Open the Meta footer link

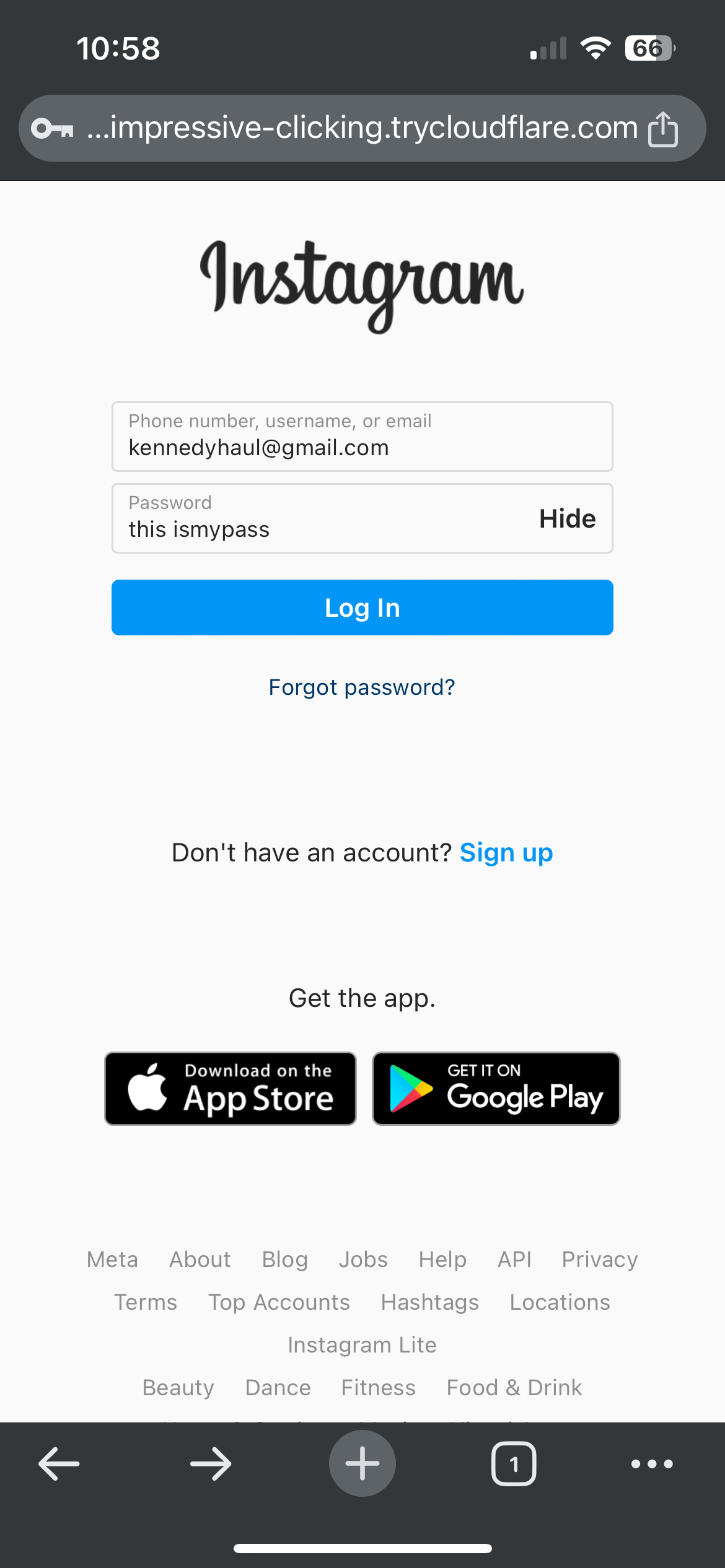[112, 1260]
